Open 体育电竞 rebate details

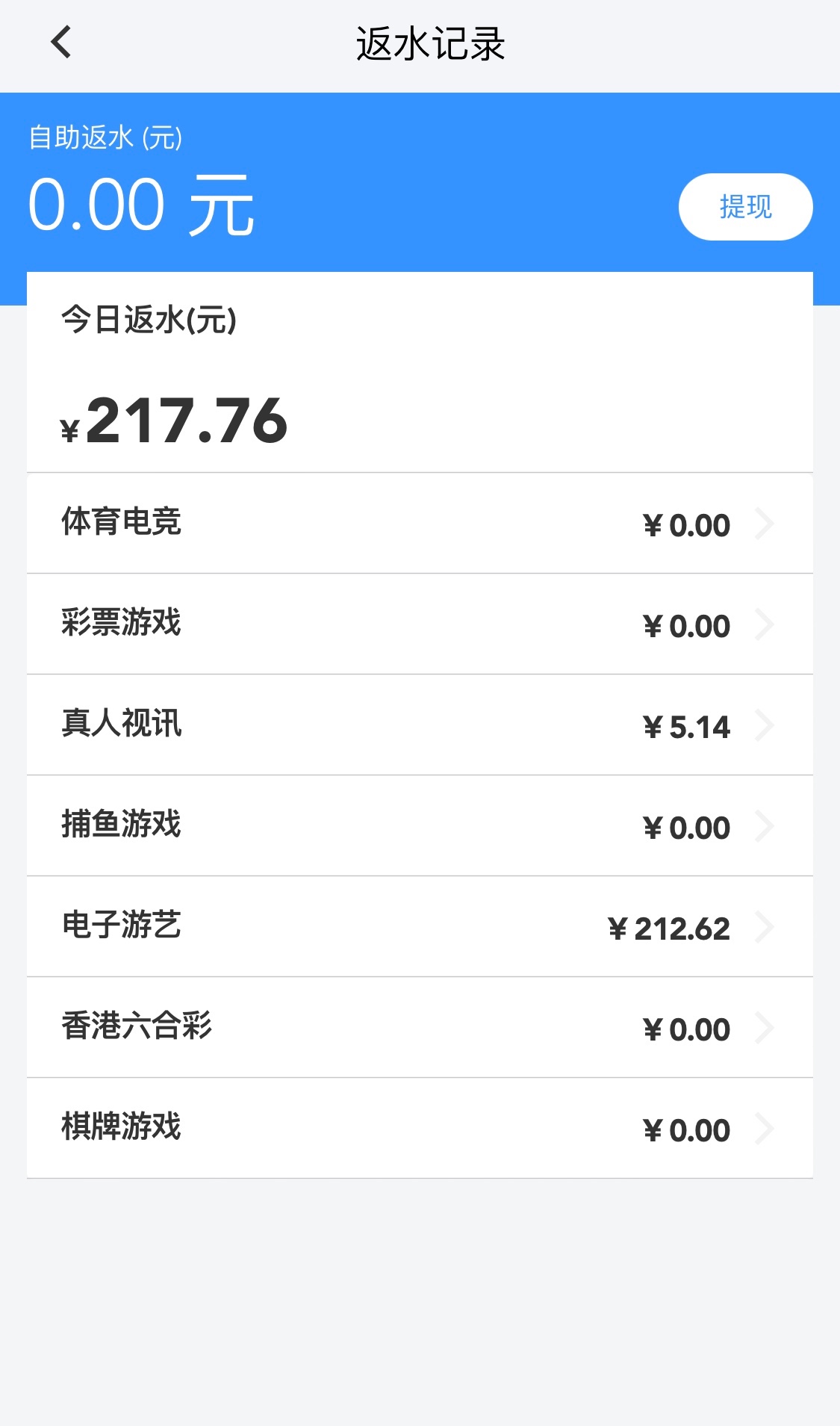420,524
